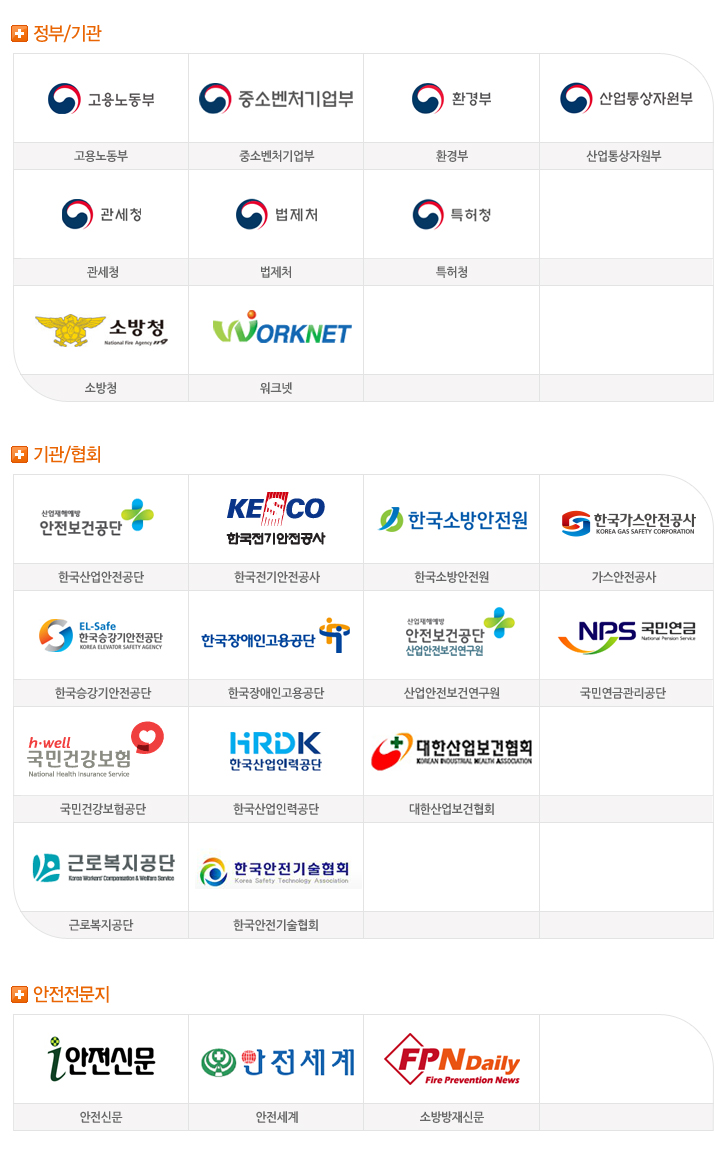Open the 중소벤처기업부 link tile
Image resolution: width=718 pixels, height=1173 pixels.
click(276, 111)
